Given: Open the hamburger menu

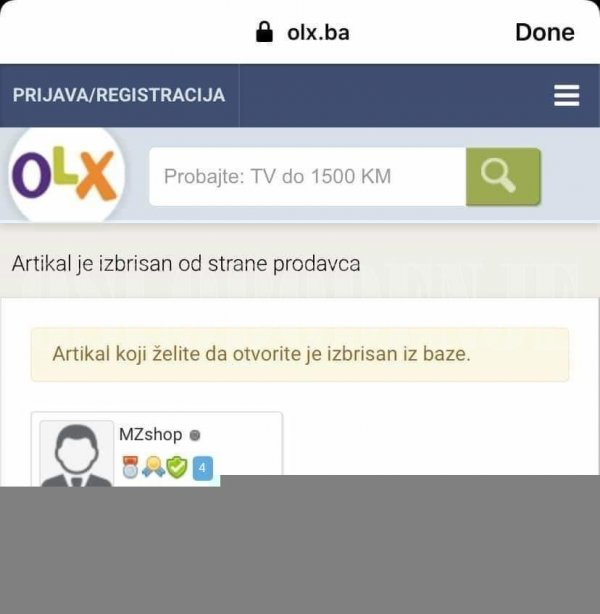Looking at the screenshot, I should coord(566,96).
